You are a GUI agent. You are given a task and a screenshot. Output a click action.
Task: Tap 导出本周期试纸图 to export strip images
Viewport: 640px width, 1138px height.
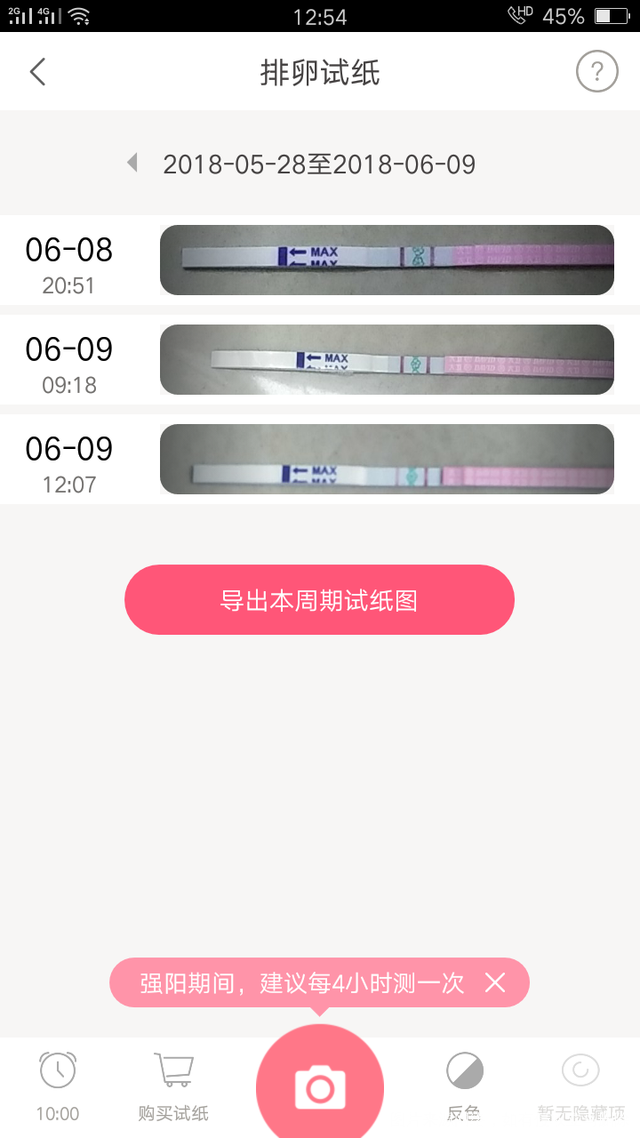(319, 600)
